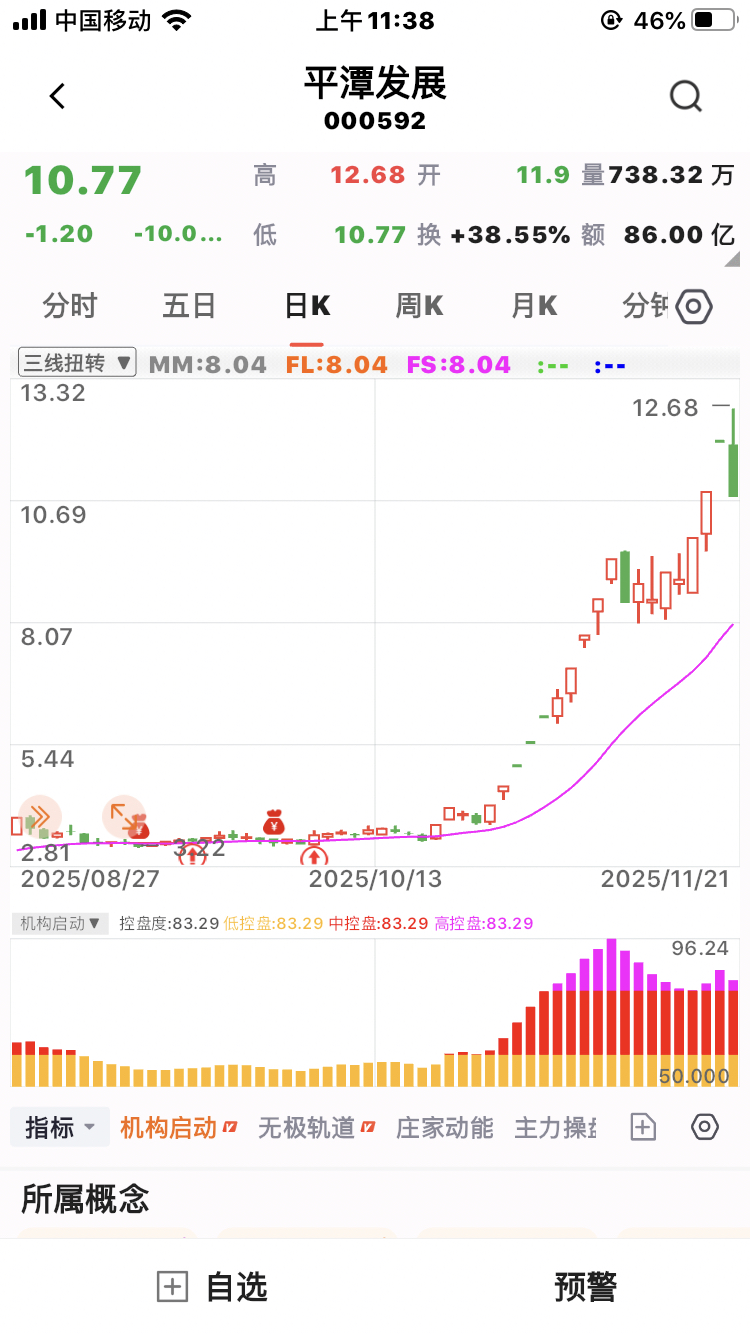Open the search magnifier icon
Viewport: 750px width, 1334px height.
click(686, 97)
